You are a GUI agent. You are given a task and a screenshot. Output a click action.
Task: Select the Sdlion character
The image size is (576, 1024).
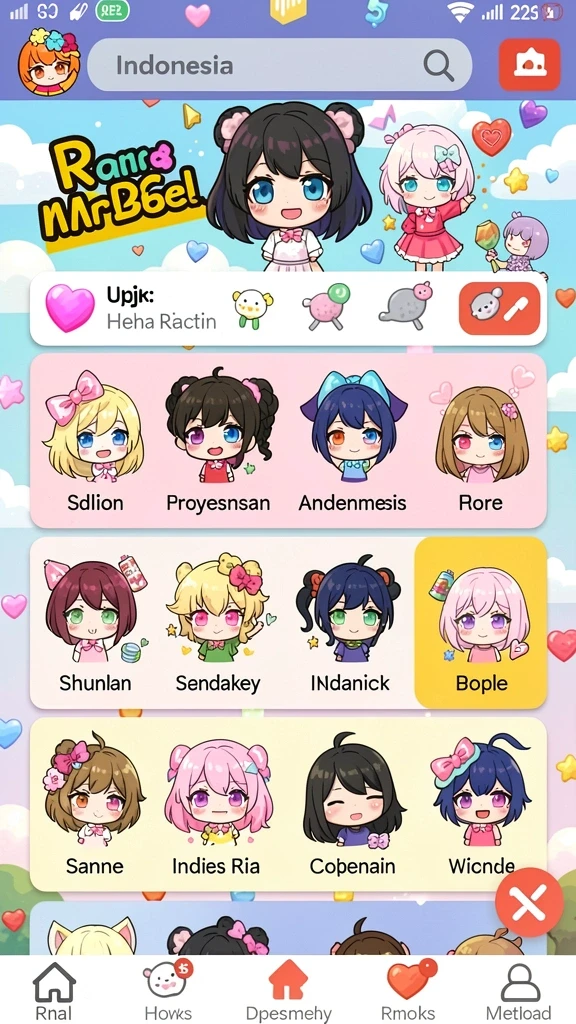pos(95,443)
